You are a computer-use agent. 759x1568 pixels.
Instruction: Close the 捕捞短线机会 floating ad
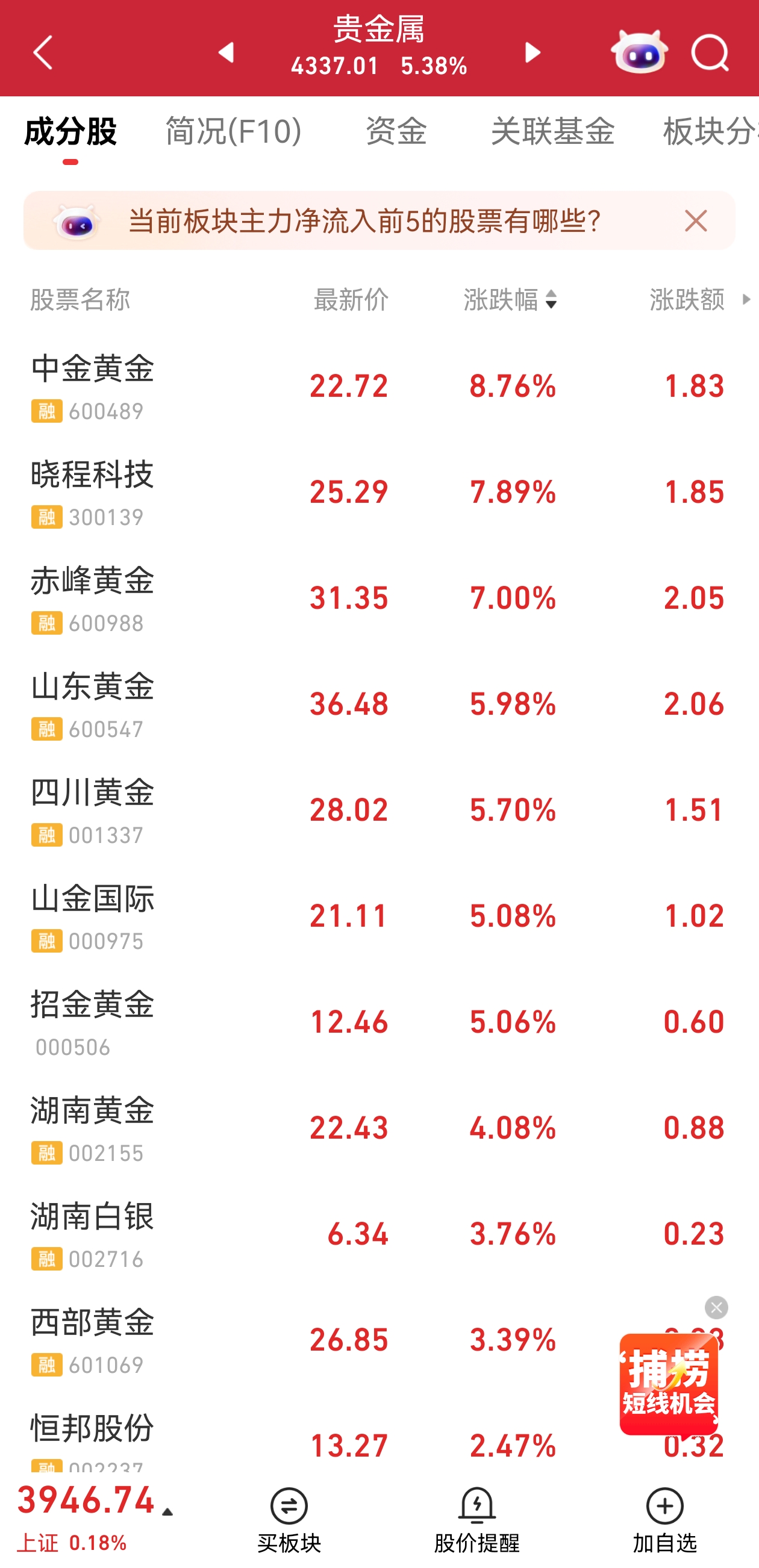coord(716,1307)
